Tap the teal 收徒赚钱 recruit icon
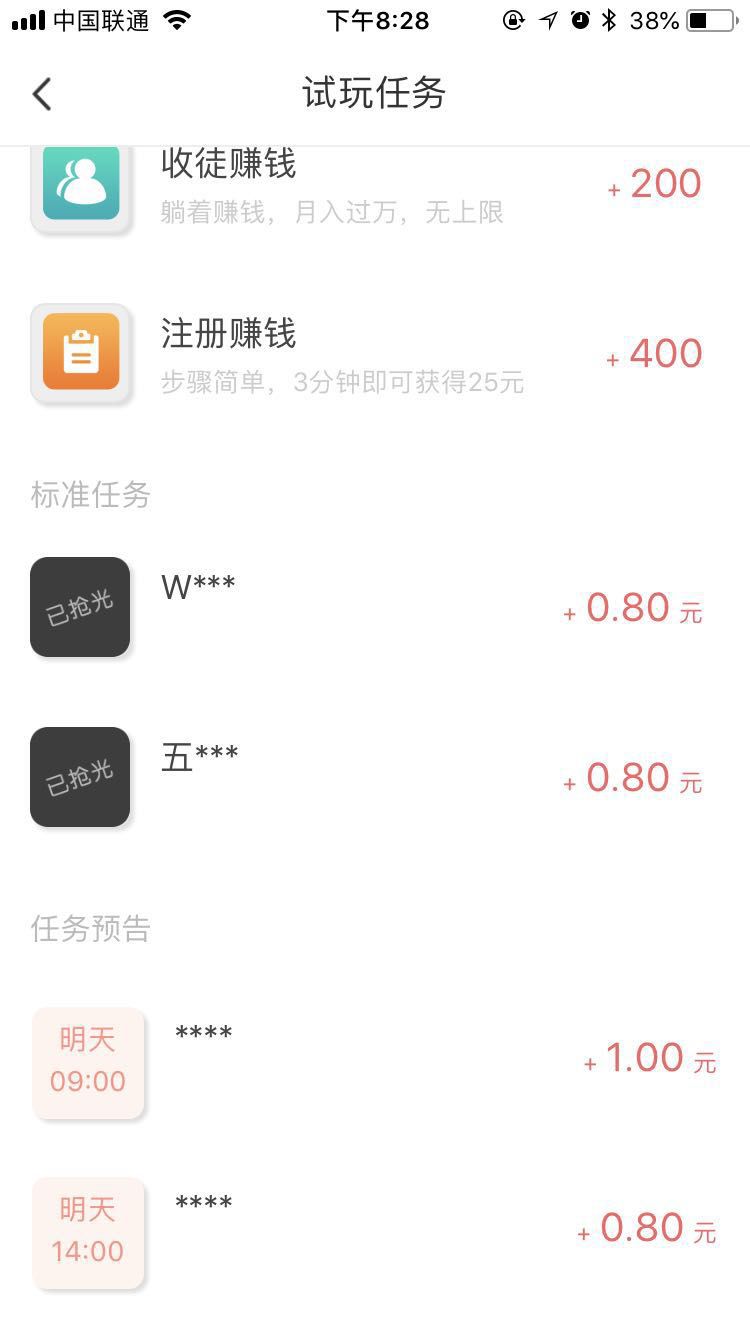Image resolution: width=750 pixels, height=1334 pixels. tap(80, 184)
